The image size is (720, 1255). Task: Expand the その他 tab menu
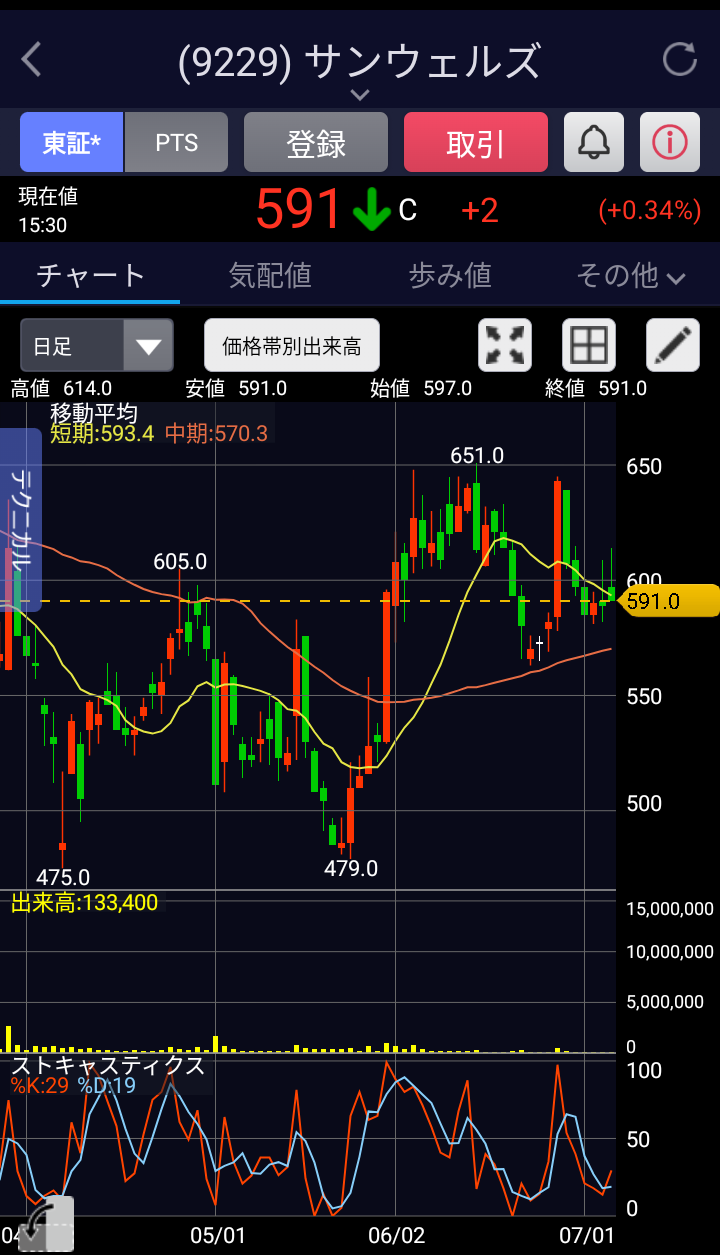(630, 275)
